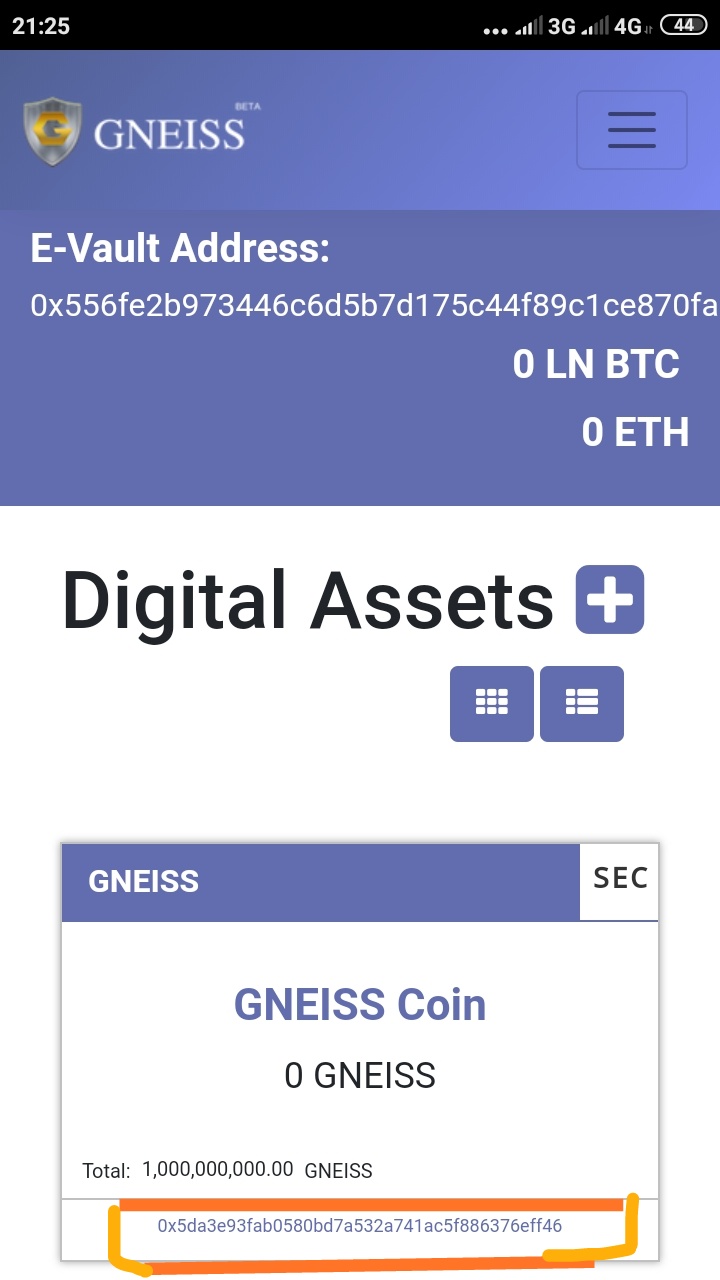The image size is (720, 1280).
Task: Open the GNEISS contract address link
Action: pos(359,1225)
